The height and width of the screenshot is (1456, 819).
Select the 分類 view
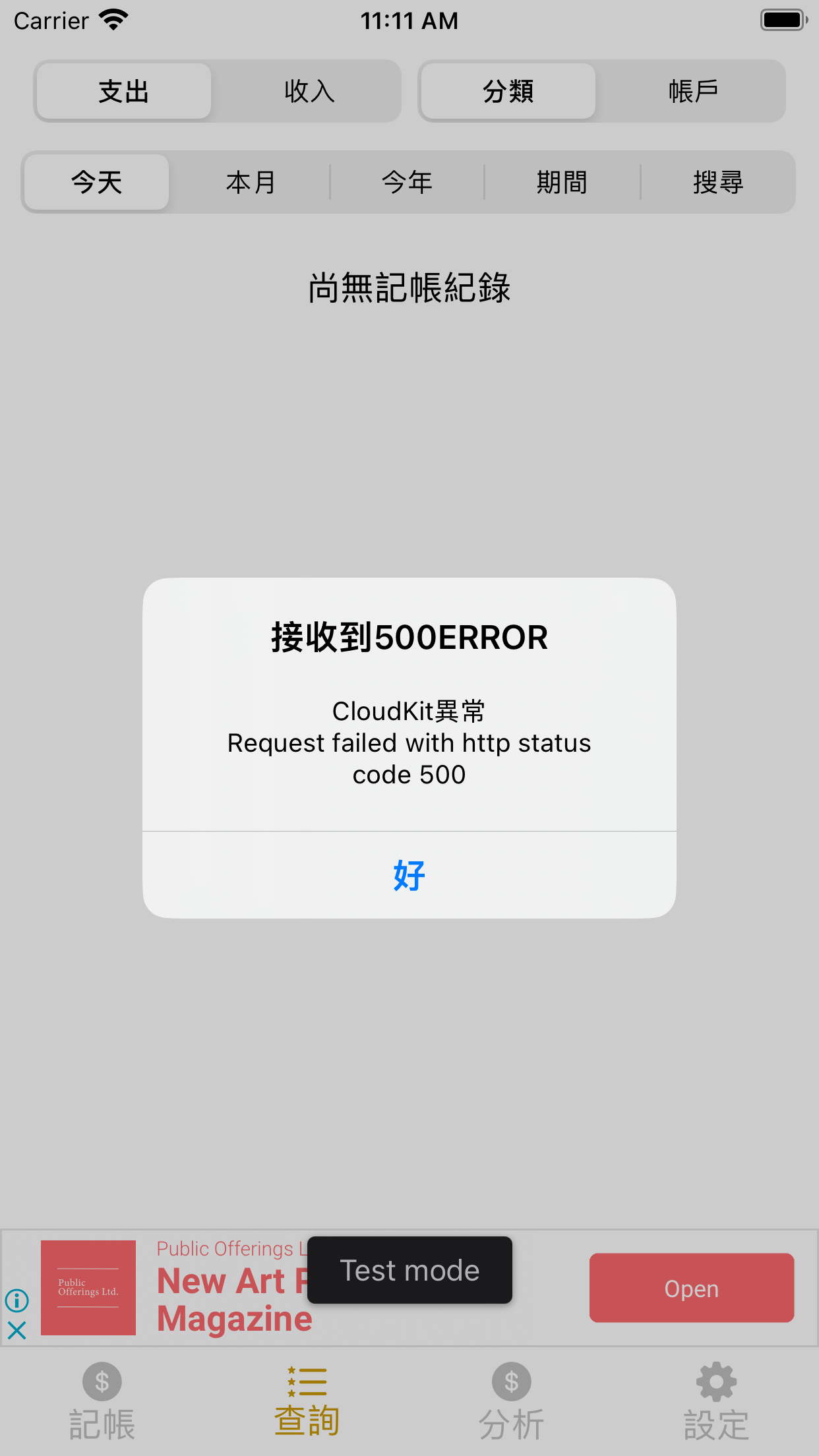coord(508,91)
